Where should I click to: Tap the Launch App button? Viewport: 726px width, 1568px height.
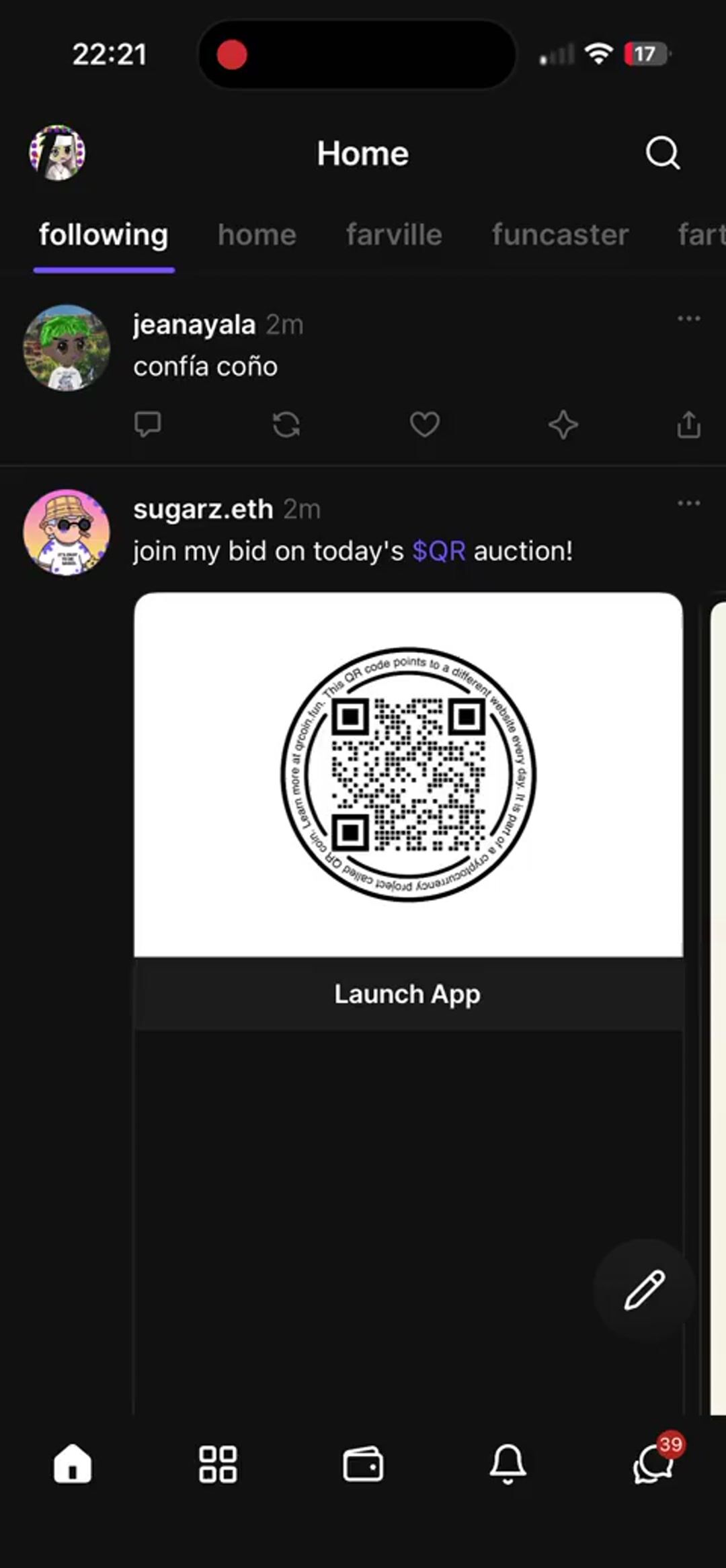tap(408, 994)
